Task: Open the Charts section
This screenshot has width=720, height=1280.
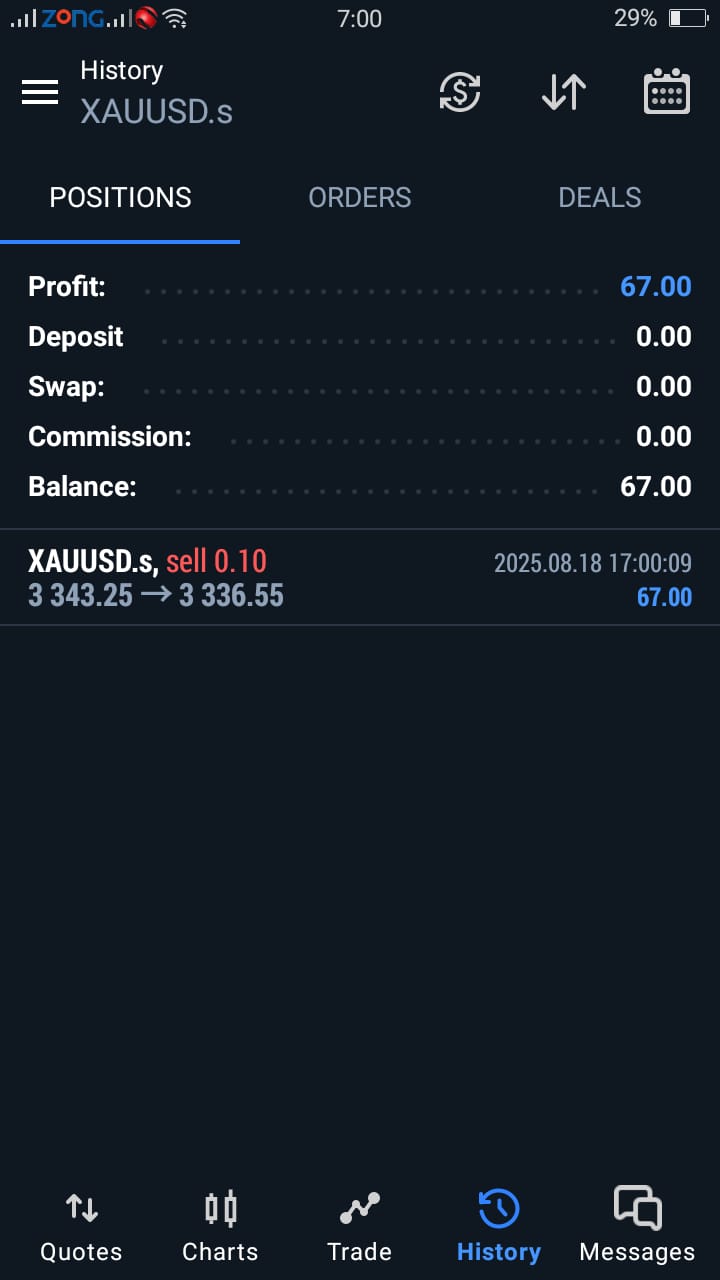Action: (220, 1226)
